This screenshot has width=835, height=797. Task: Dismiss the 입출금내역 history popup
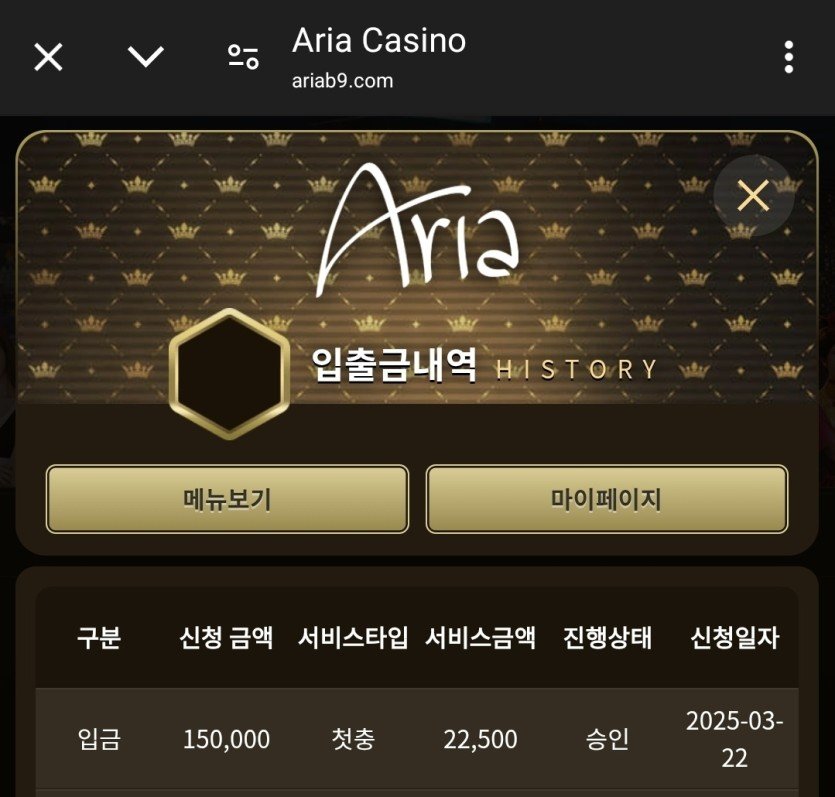tap(753, 196)
